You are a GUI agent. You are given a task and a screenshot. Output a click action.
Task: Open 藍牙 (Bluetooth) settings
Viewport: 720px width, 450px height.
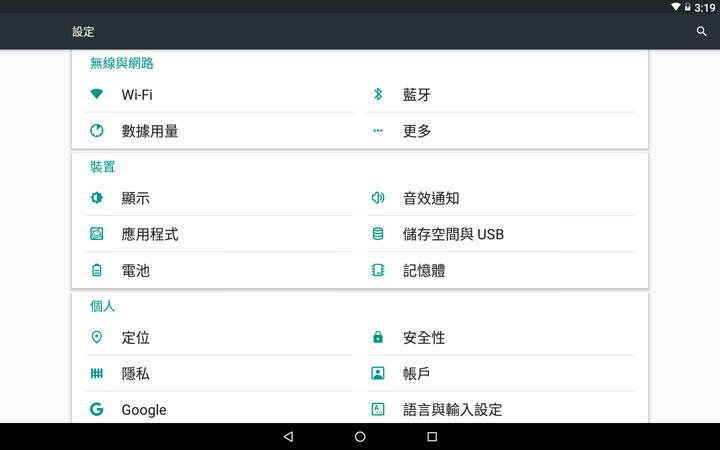coord(417,95)
